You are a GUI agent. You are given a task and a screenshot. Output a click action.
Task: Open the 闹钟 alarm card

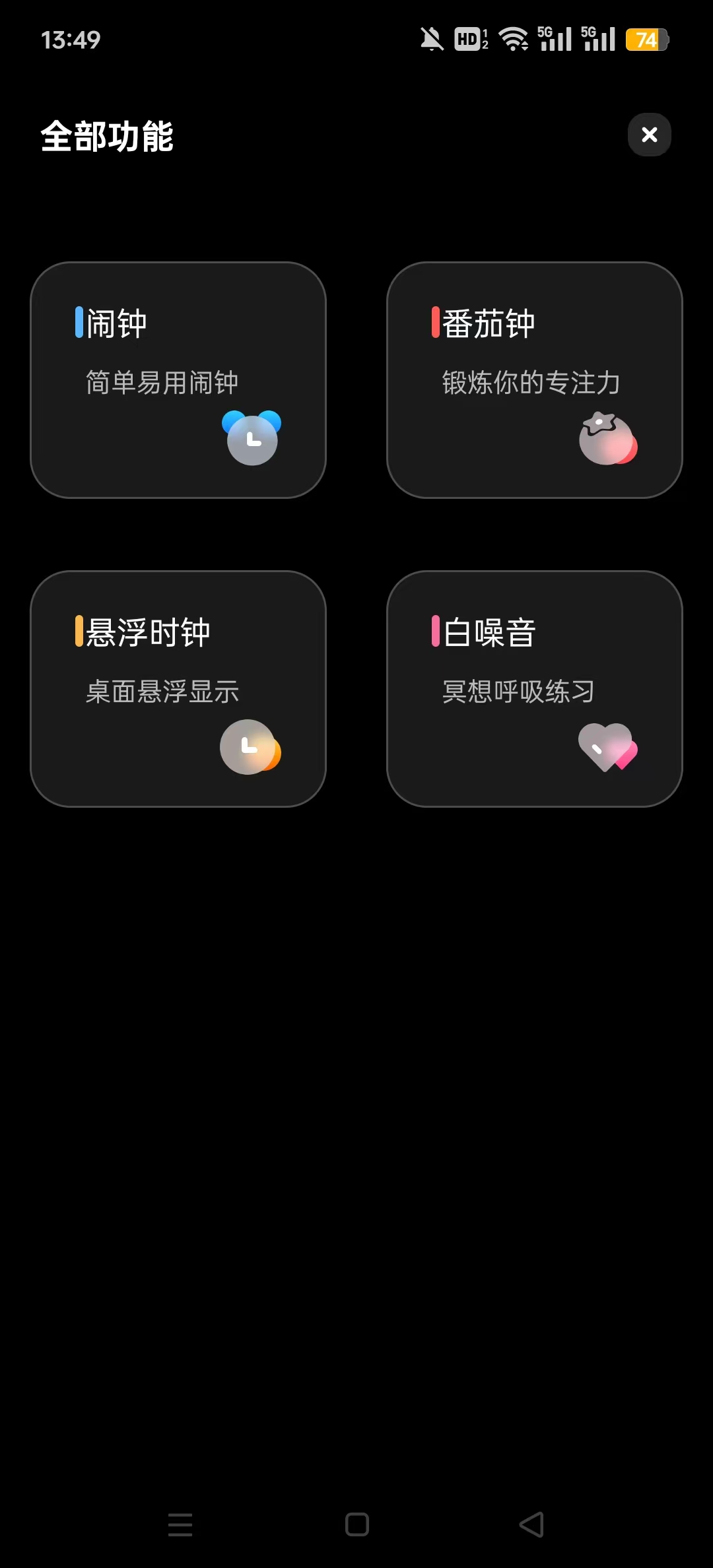(178, 380)
